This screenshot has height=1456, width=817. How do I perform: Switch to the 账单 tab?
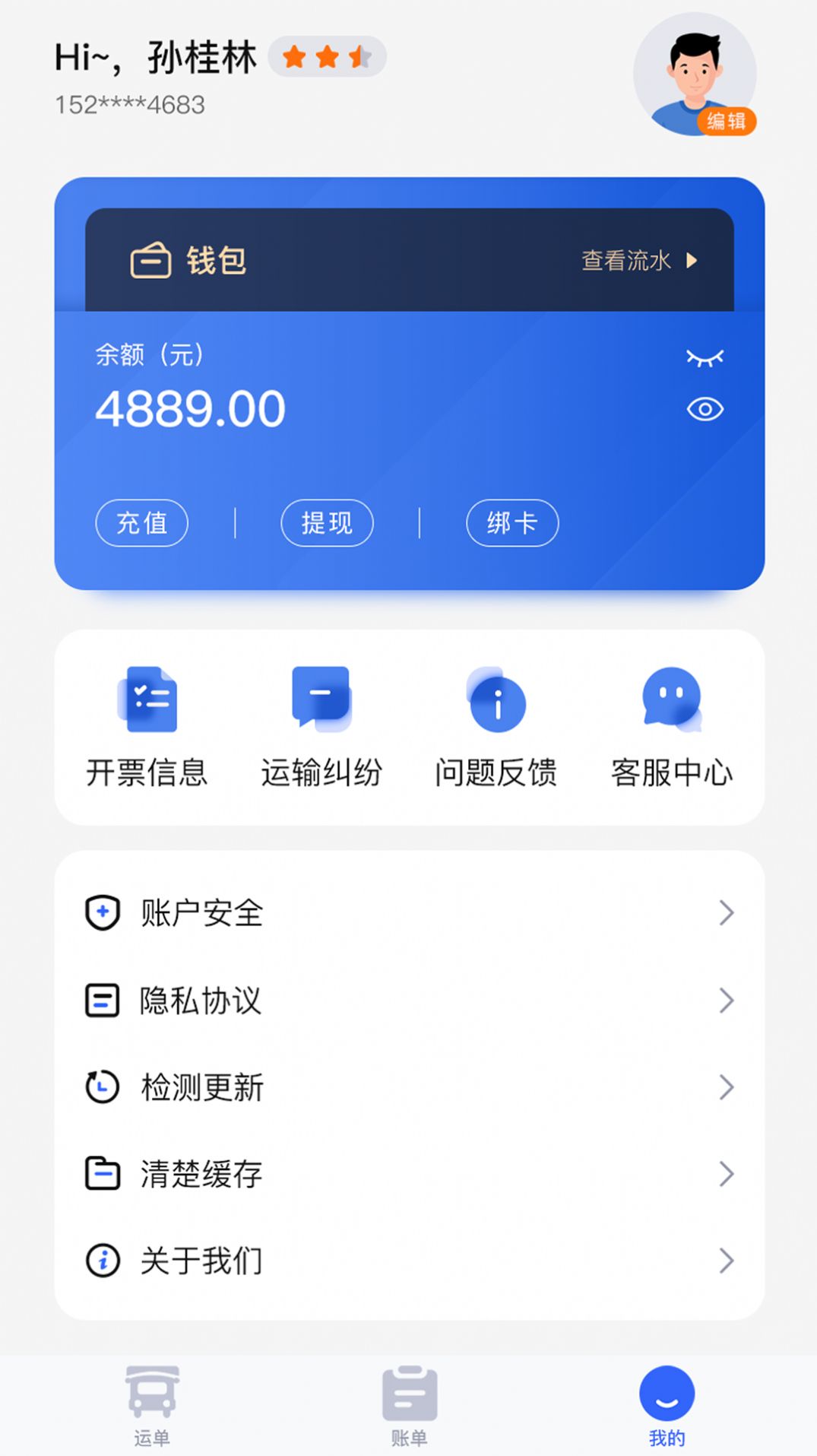point(409,1405)
